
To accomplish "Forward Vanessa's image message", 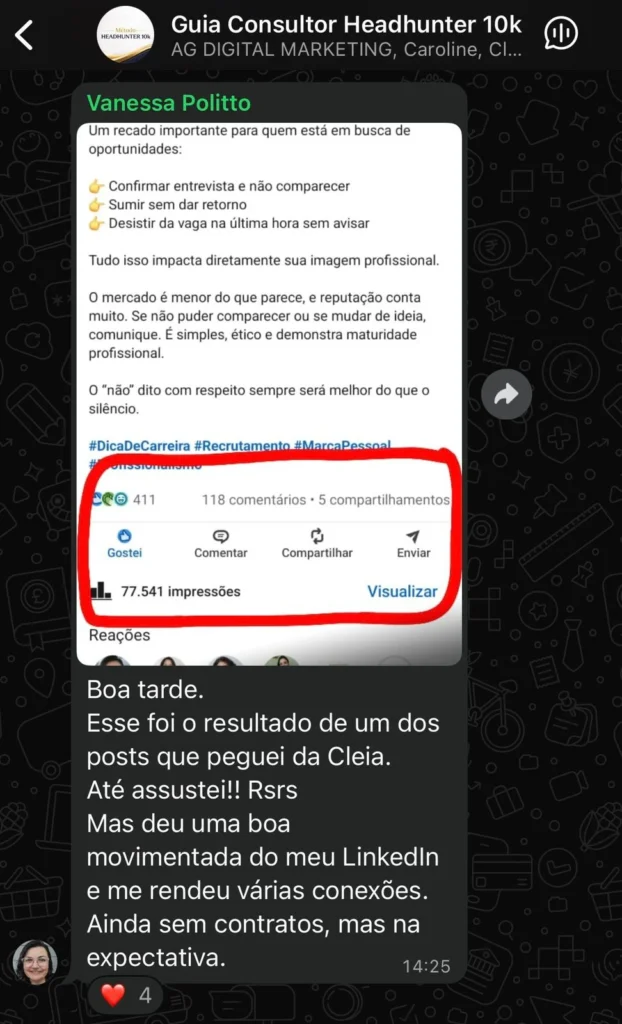I will point(506,395).
